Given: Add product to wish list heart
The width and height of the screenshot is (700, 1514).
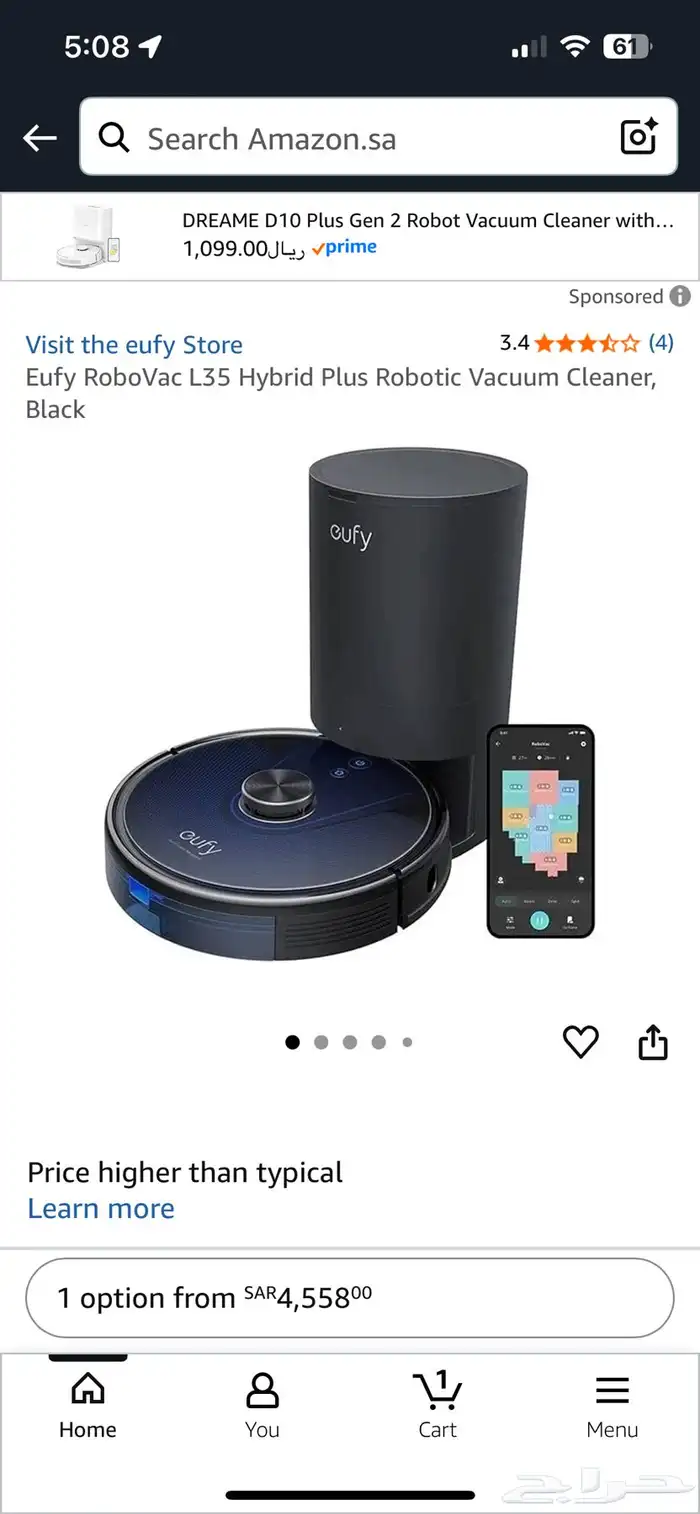Looking at the screenshot, I should [580, 1042].
